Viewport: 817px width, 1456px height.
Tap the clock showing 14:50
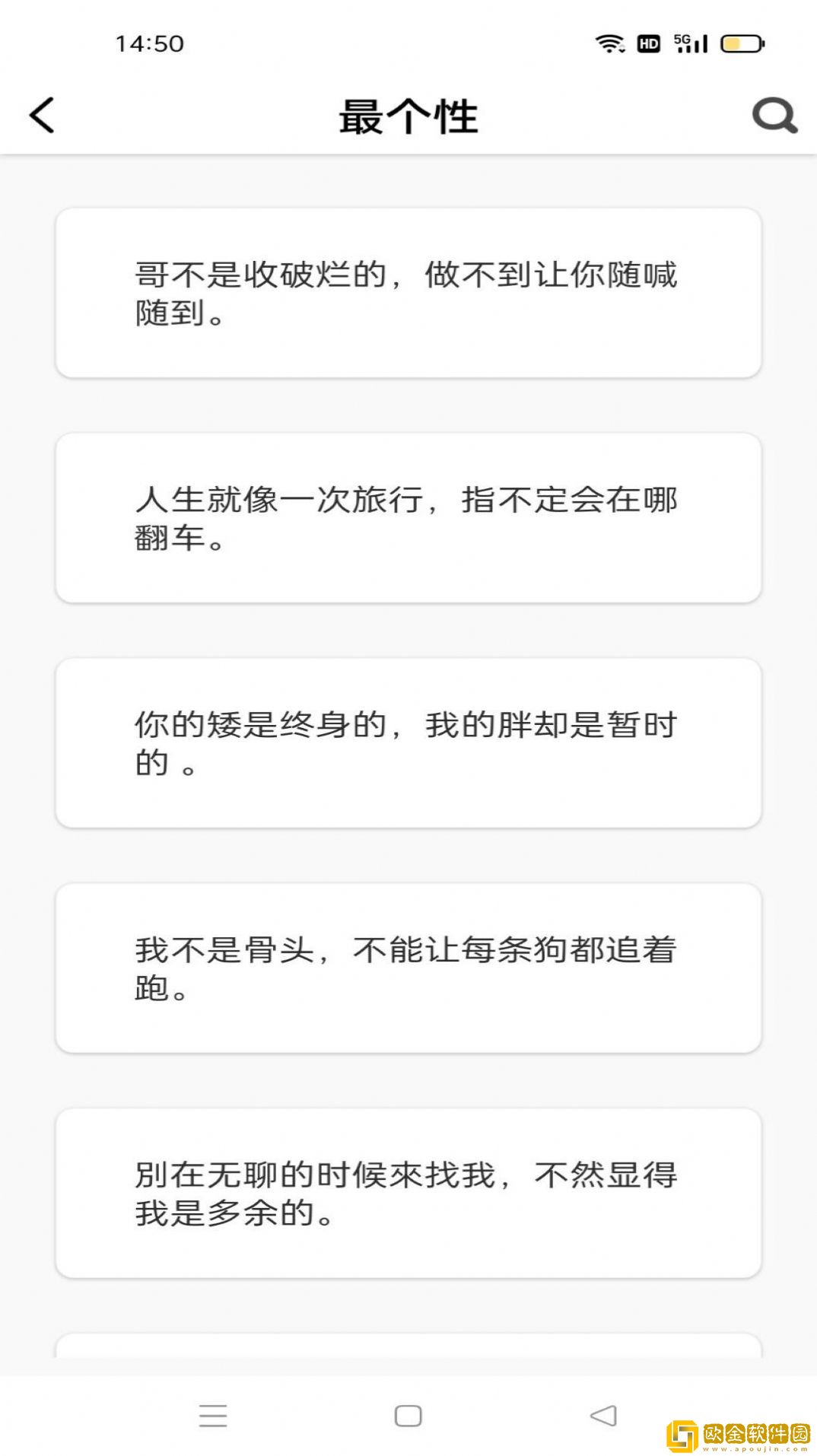(x=149, y=43)
